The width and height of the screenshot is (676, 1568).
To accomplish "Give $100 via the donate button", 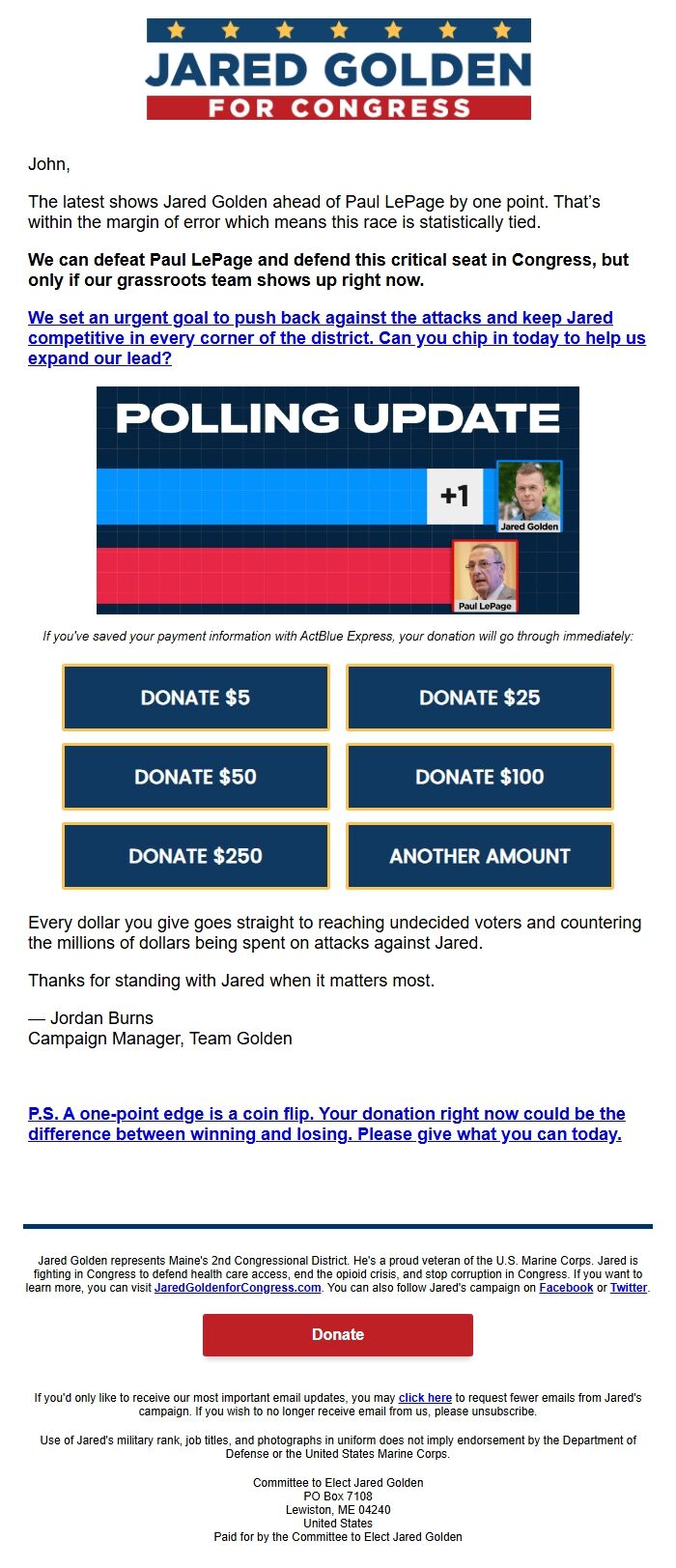I will coord(479,777).
